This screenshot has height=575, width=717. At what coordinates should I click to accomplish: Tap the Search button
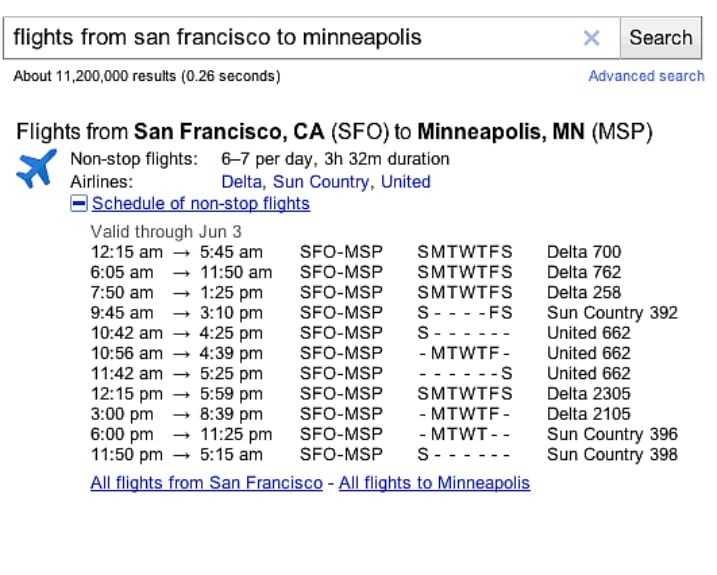pyautogui.click(x=660, y=38)
